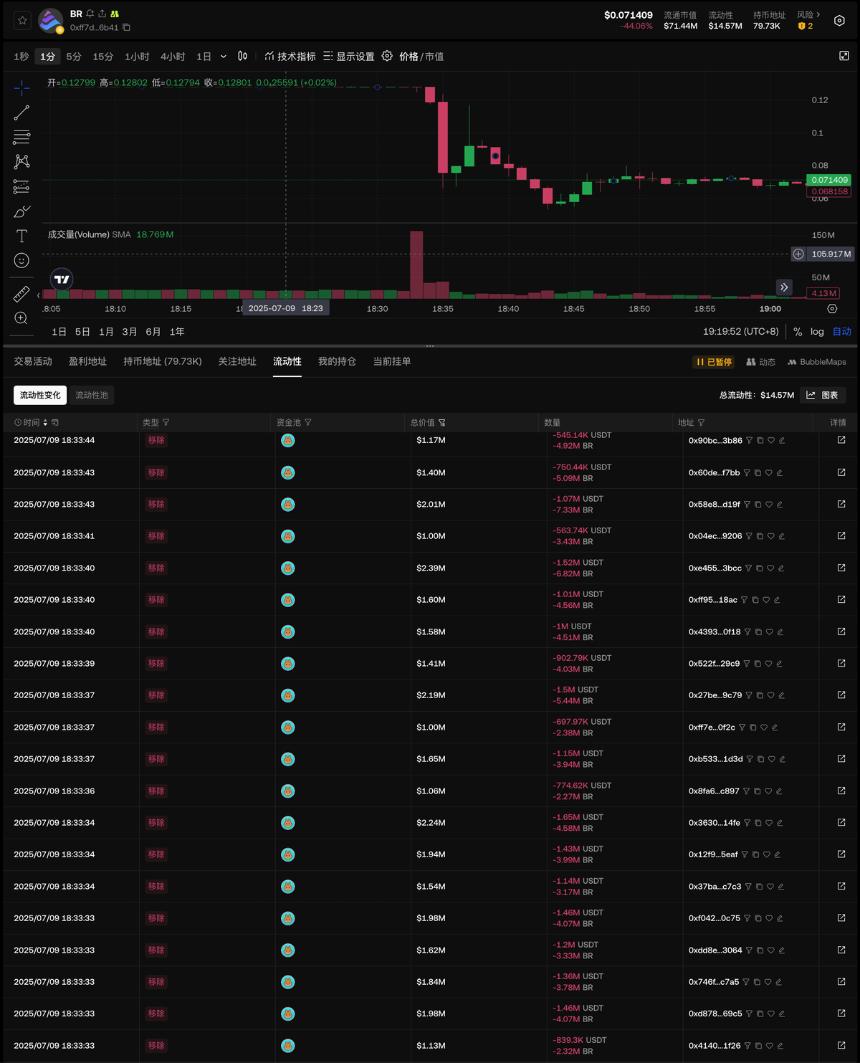Select the 4小时 chart interval

click(173, 57)
